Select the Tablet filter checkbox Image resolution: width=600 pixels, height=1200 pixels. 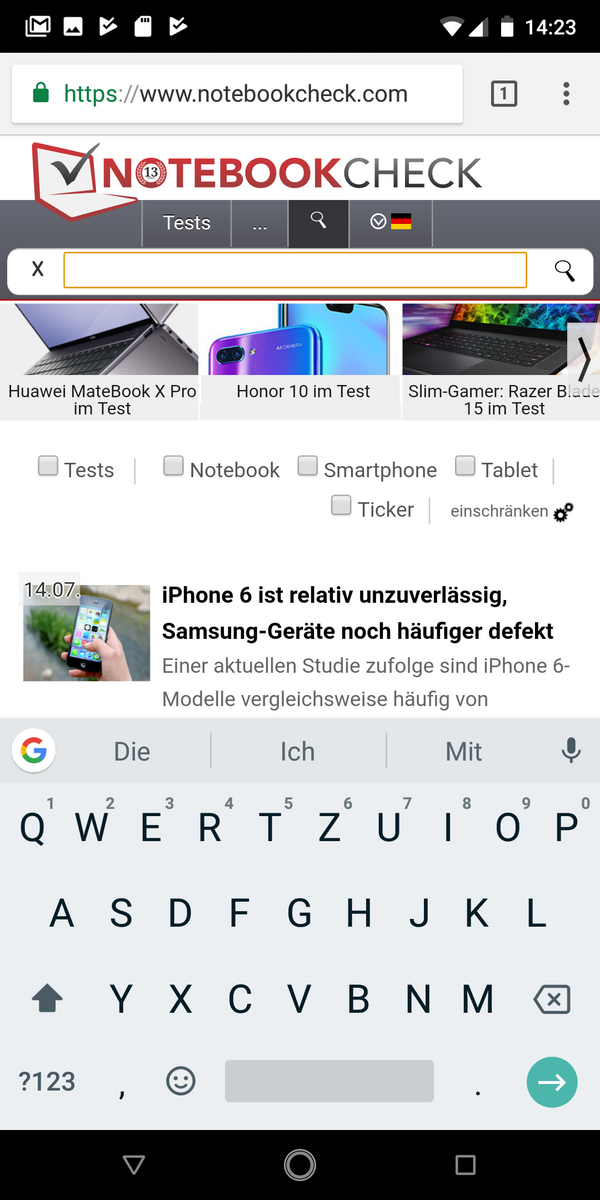[465, 466]
